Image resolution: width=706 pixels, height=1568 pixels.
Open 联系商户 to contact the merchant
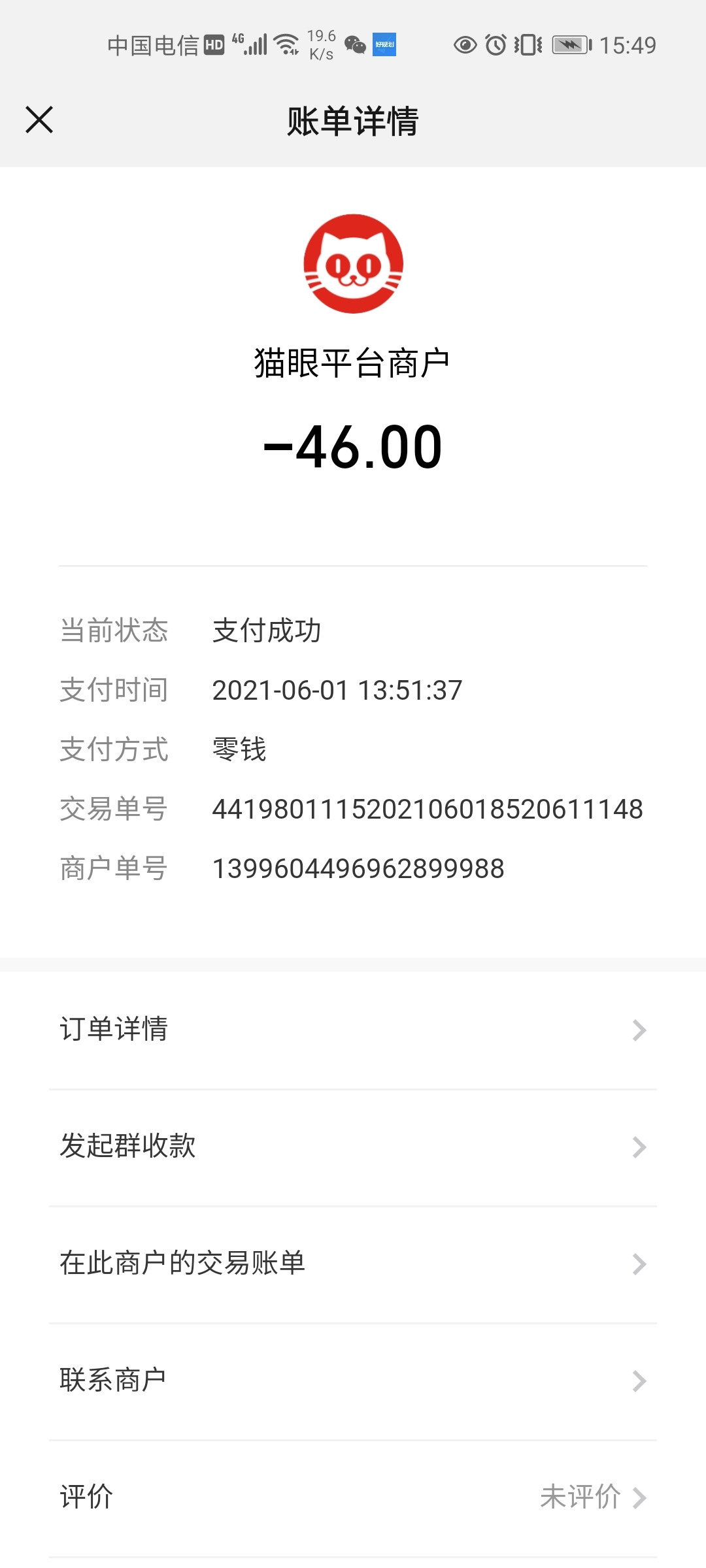coord(353,1381)
